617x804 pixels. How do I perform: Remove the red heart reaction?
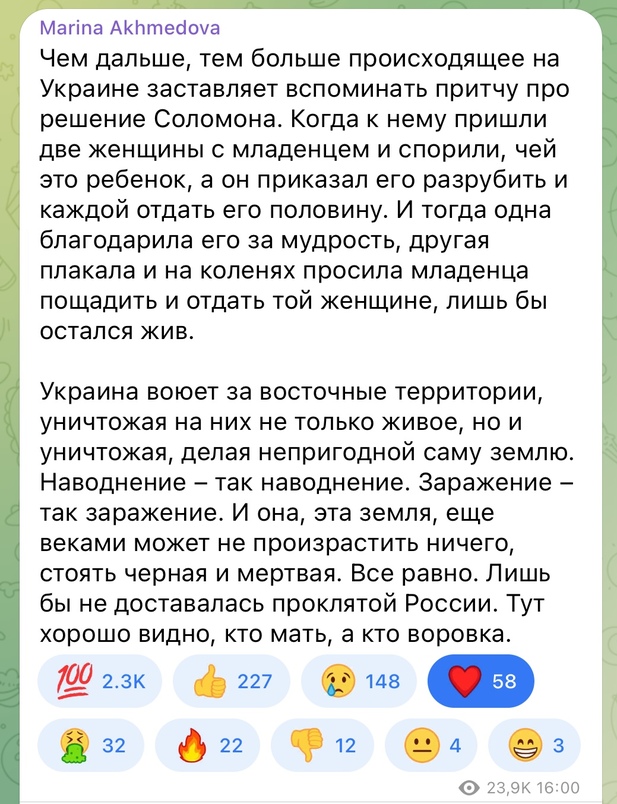coord(480,681)
